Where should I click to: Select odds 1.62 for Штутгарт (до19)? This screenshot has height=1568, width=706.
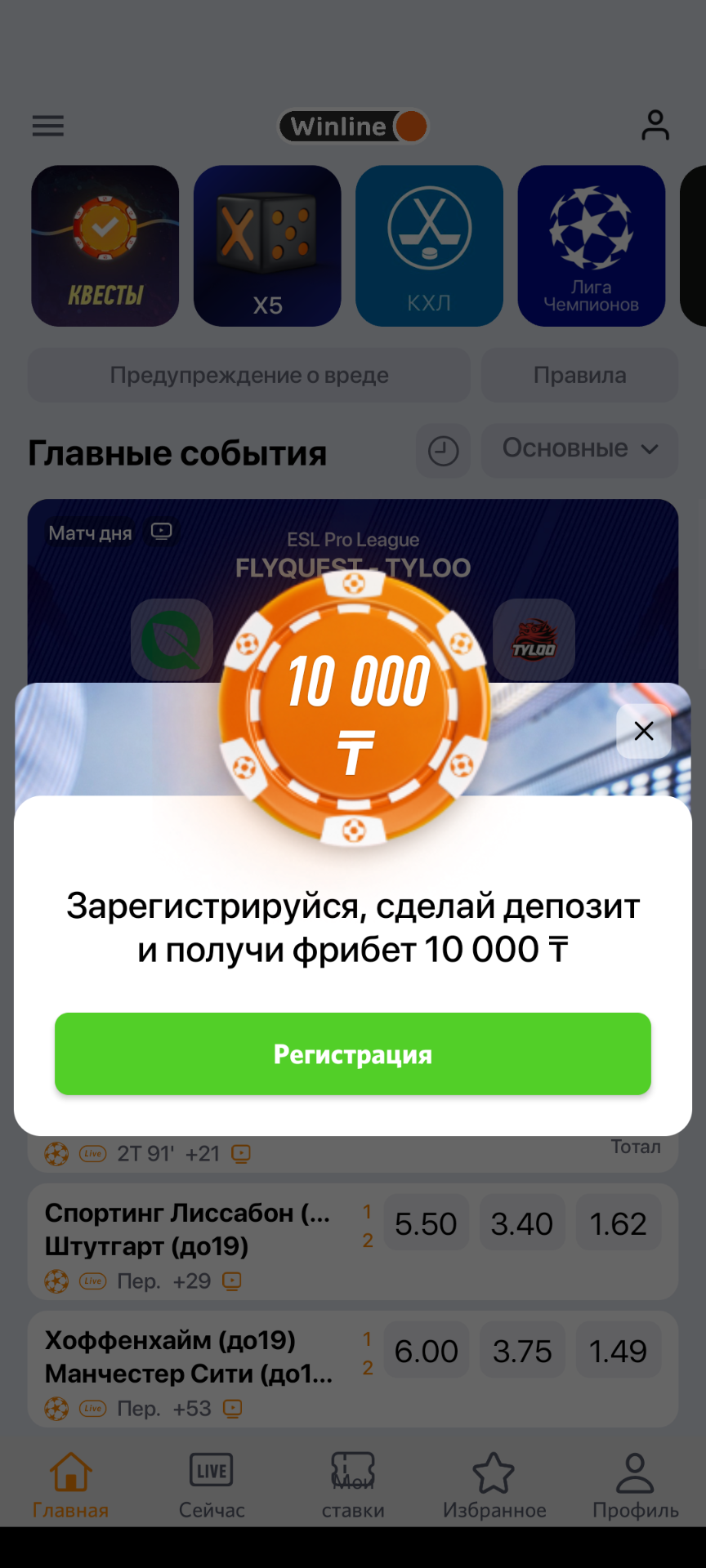(x=618, y=1223)
